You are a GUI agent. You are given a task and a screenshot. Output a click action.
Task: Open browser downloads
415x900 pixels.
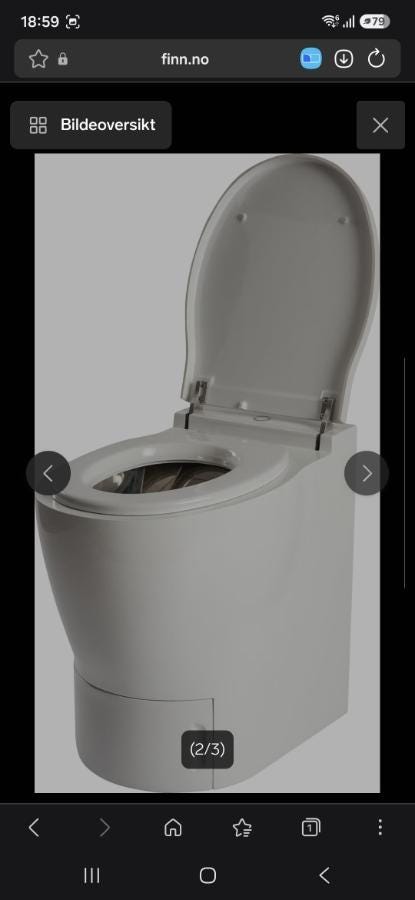pos(343,59)
